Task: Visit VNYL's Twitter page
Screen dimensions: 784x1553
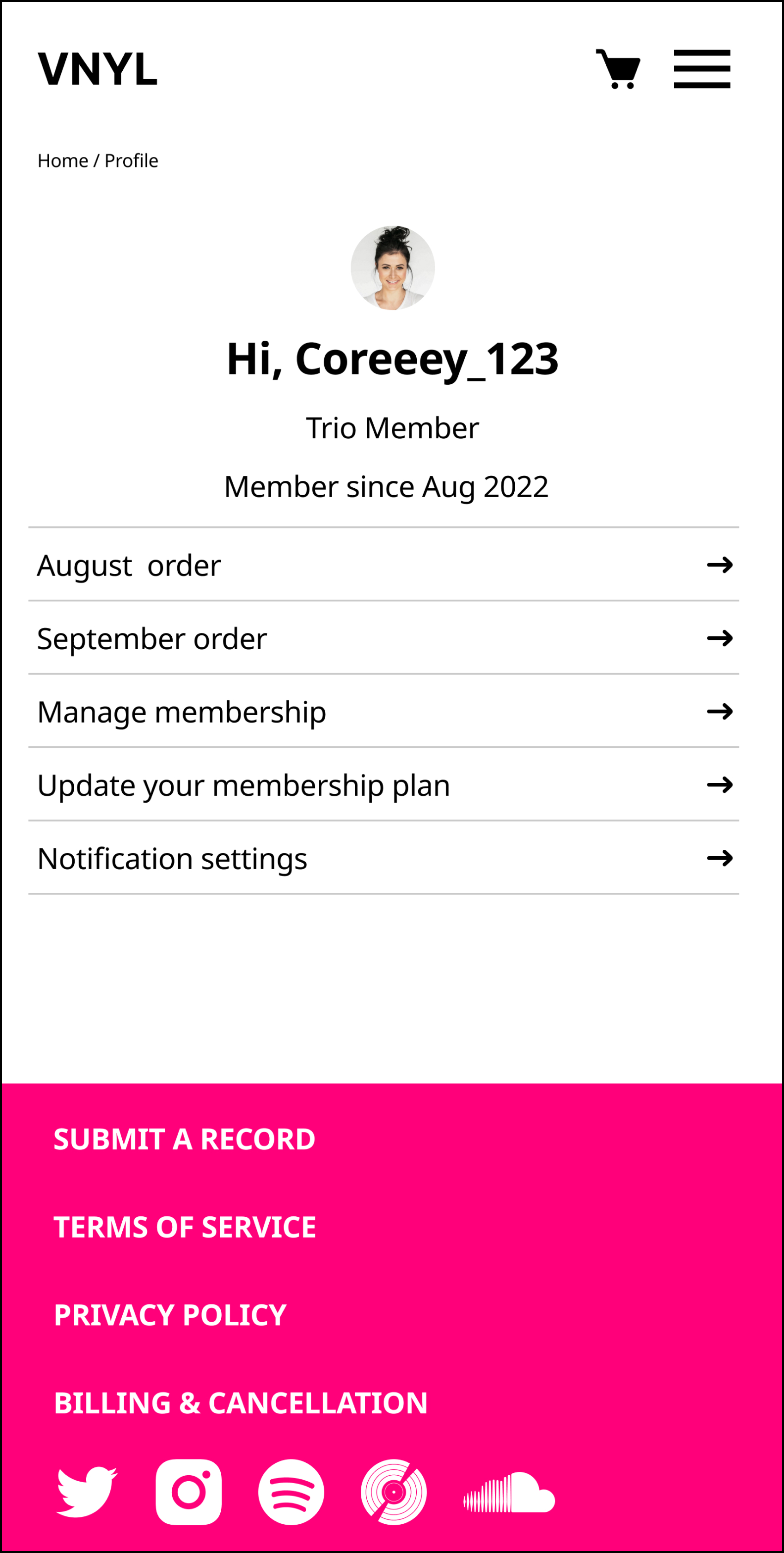Action: tap(86, 1492)
